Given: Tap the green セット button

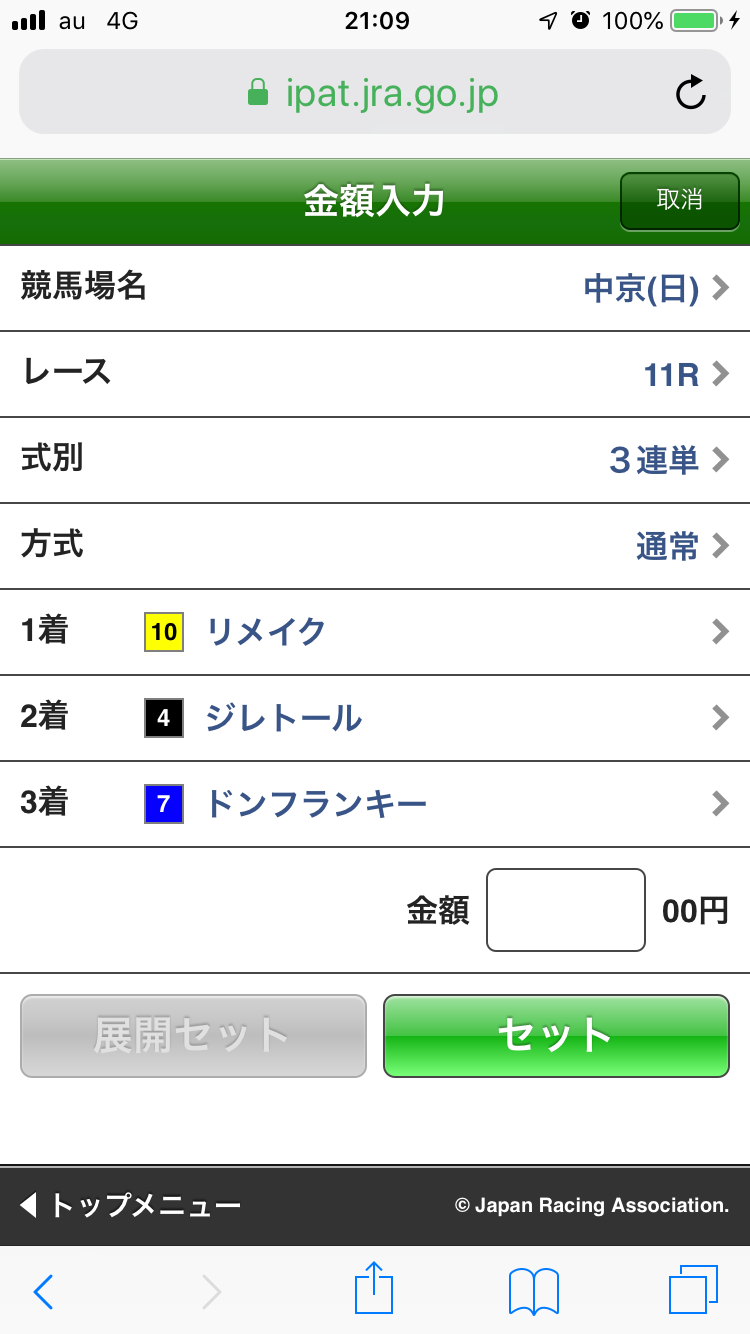Looking at the screenshot, I should point(556,1036).
